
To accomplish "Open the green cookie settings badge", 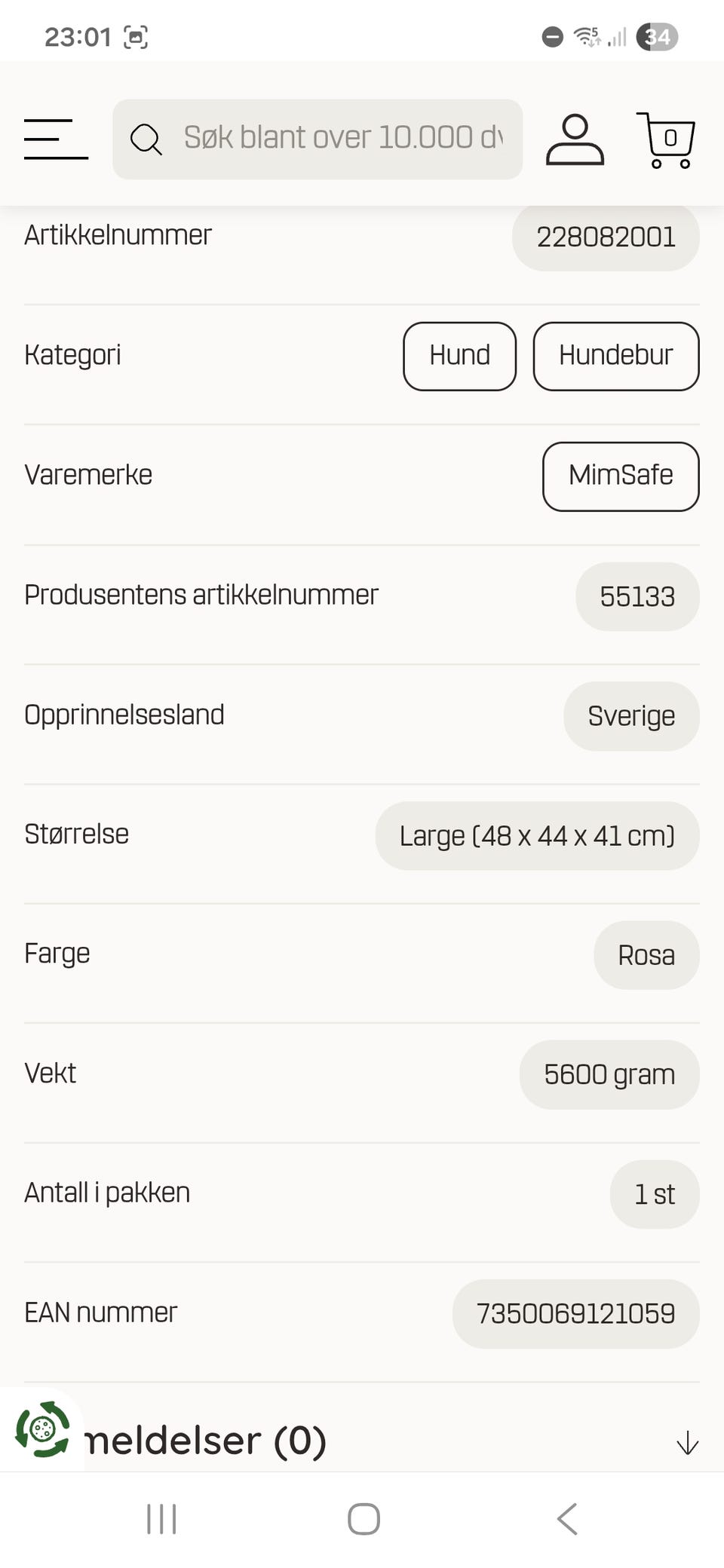I will 43,1428.
